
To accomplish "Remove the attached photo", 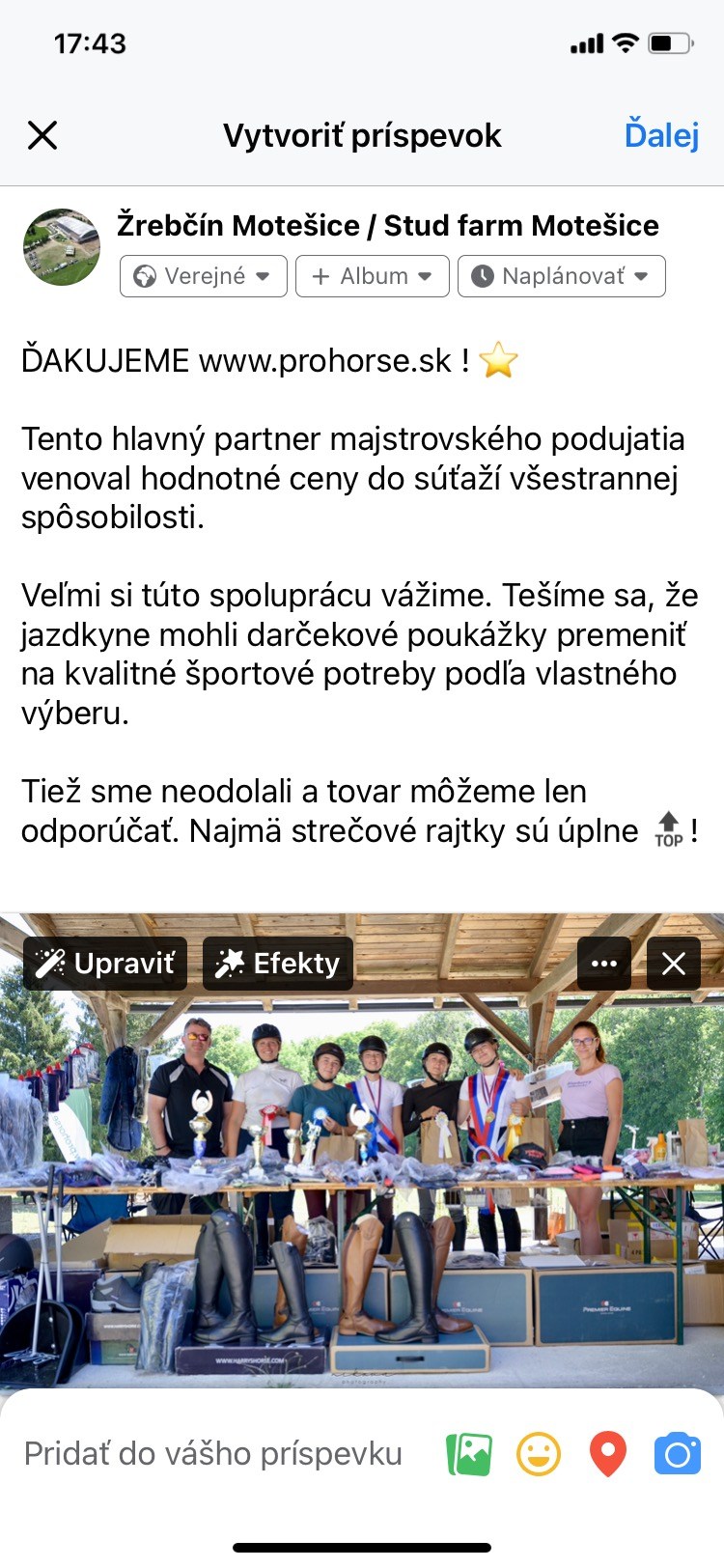I will [x=674, y=964].
